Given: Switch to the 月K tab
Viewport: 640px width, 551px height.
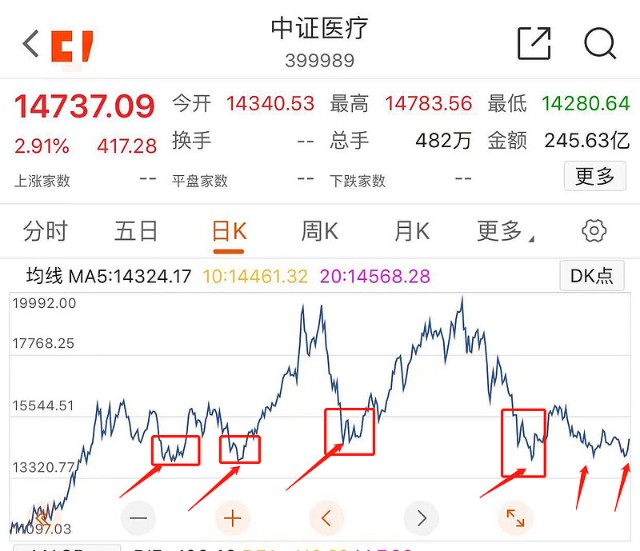Looking at the screenshot, I should tap(411, 231).
